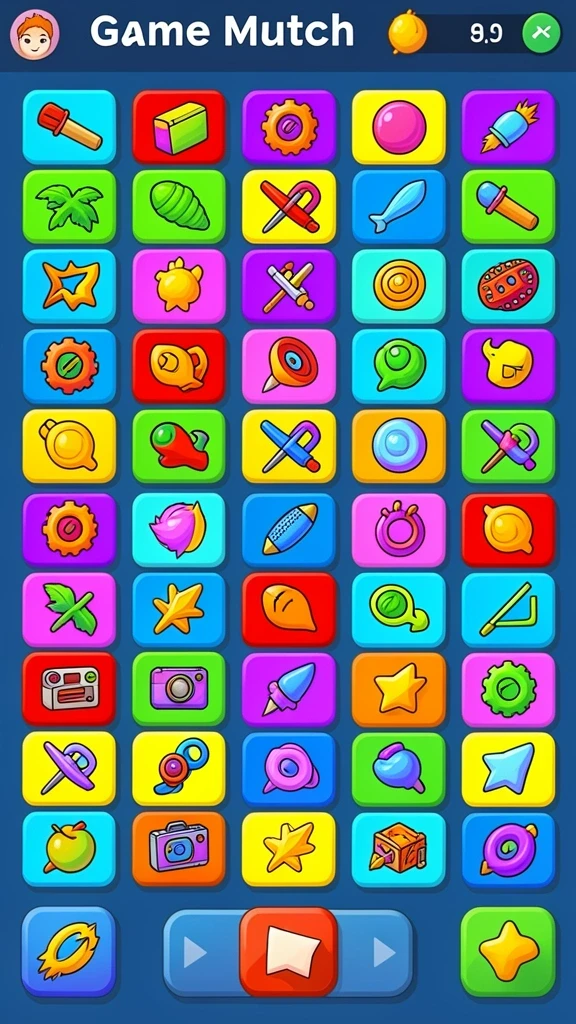Tap the yellow duck on purple tile
Screen dimensions: 576x1024
[508, 366]
